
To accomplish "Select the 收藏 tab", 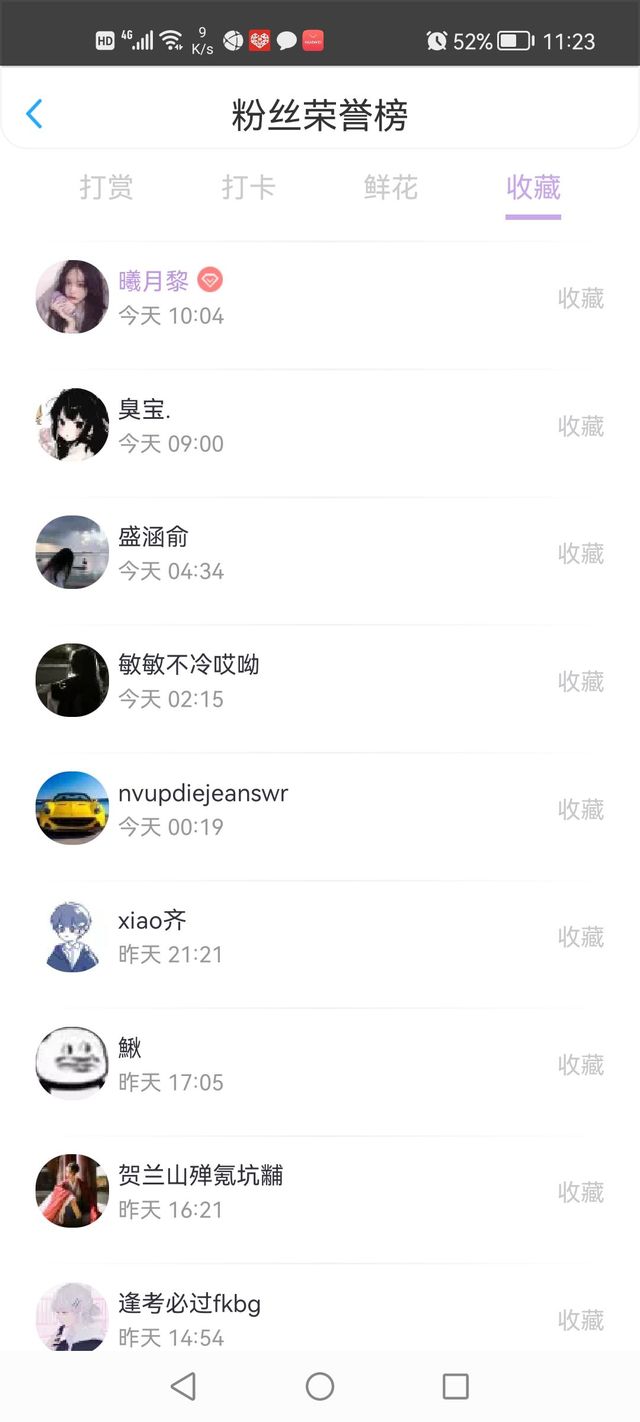I will coord(533,187).
